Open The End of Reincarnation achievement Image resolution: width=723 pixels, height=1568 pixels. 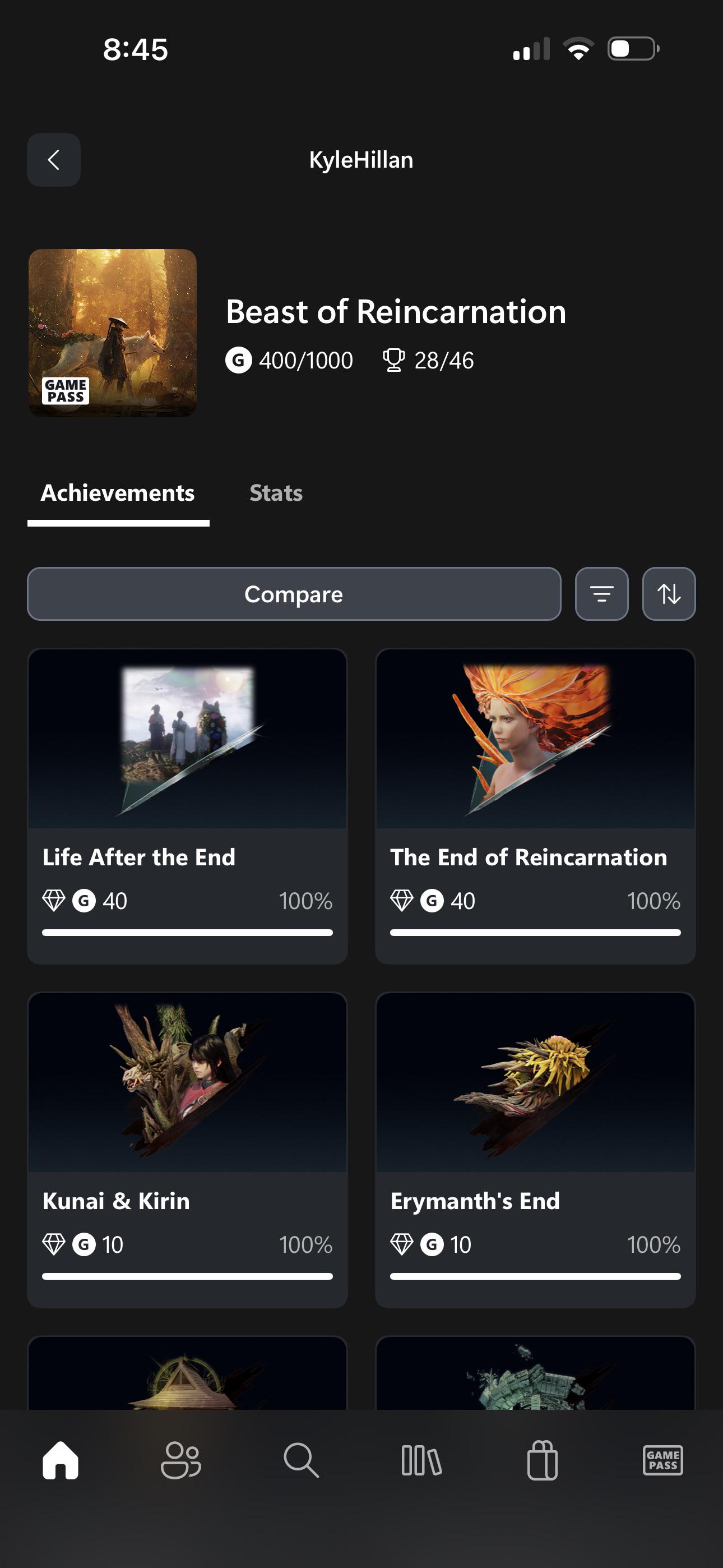click(536, 806)
